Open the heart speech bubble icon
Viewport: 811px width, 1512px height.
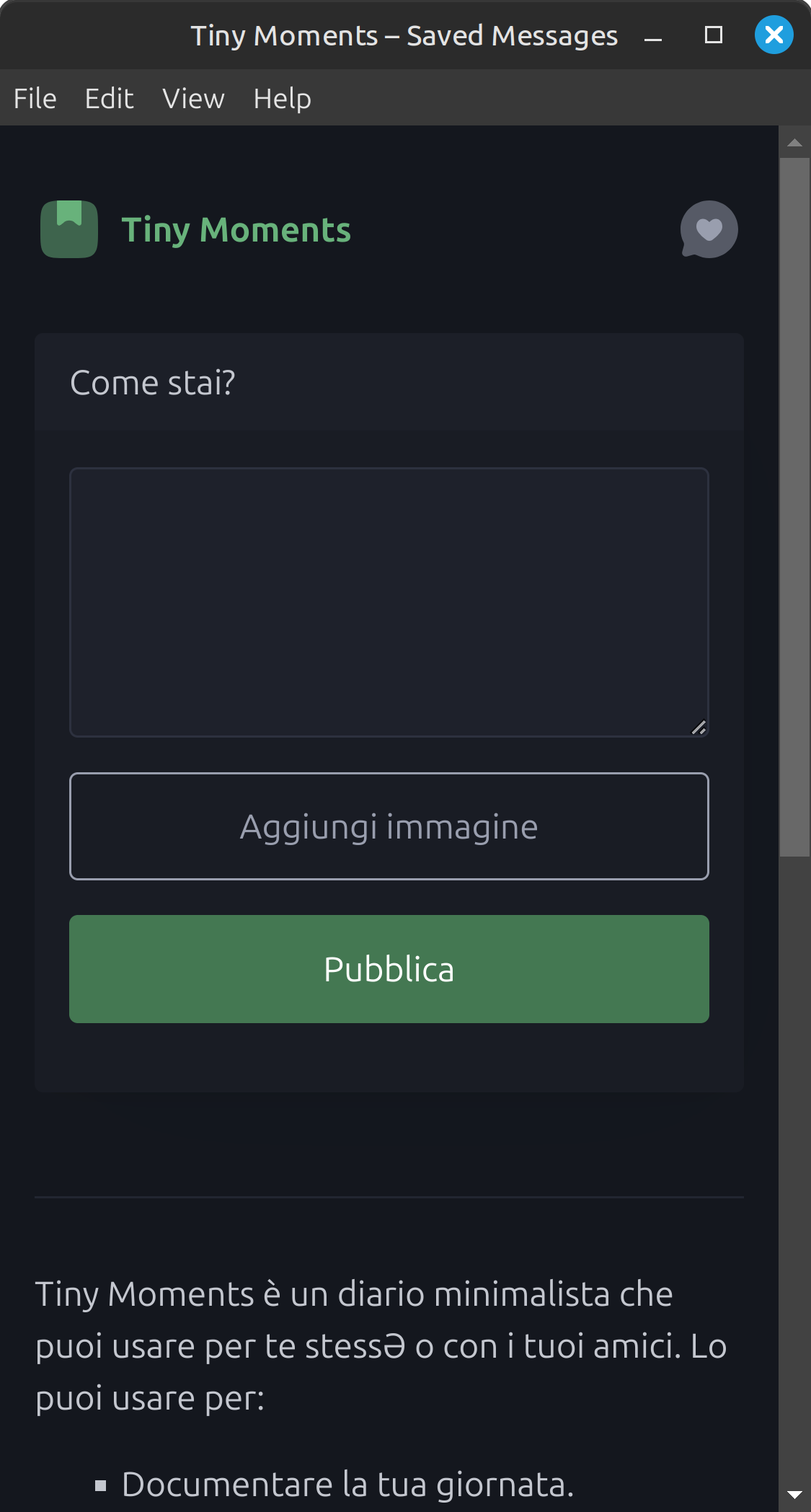pos(709,229)
